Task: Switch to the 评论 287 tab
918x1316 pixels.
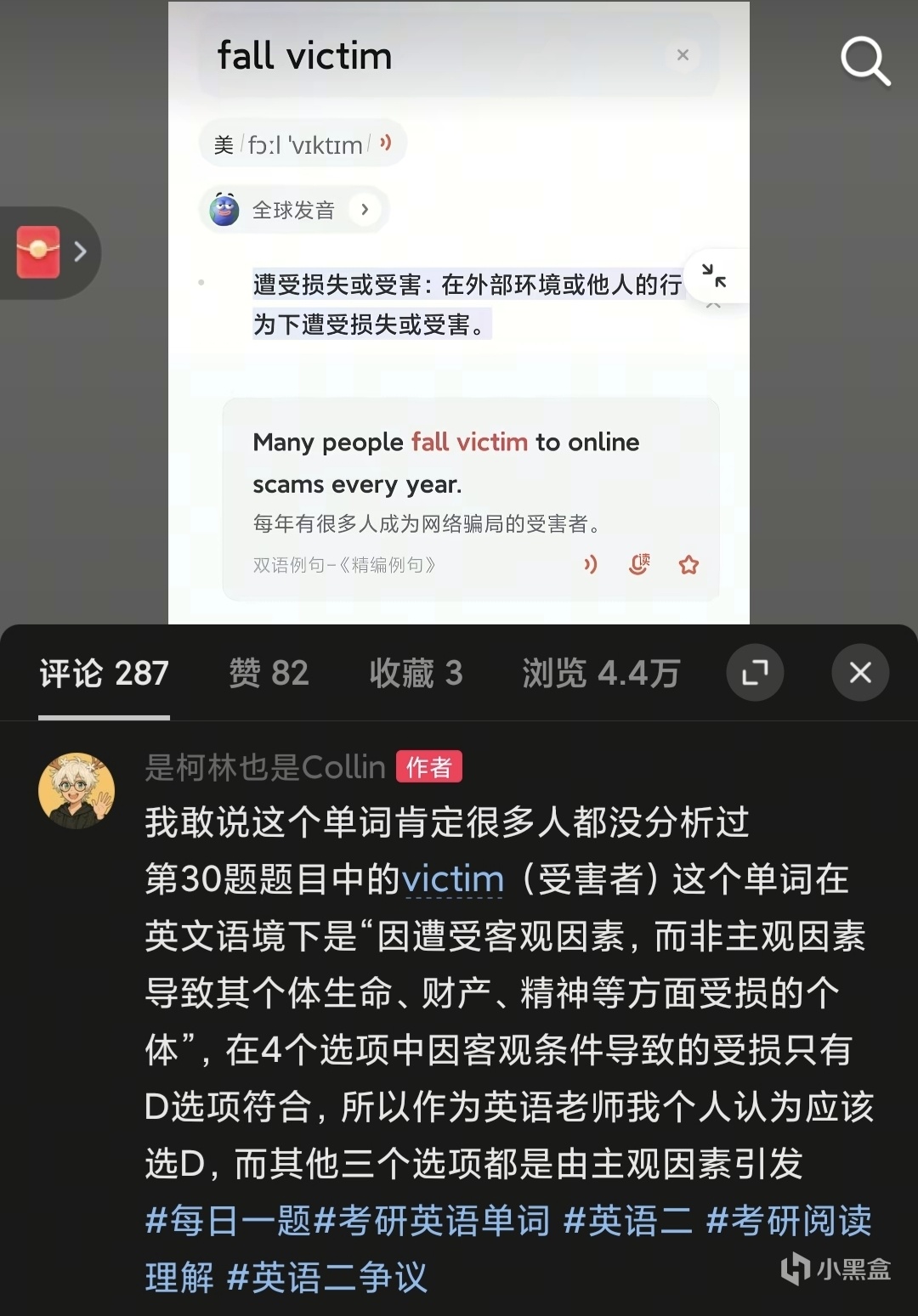Action: tap(104, 674)
